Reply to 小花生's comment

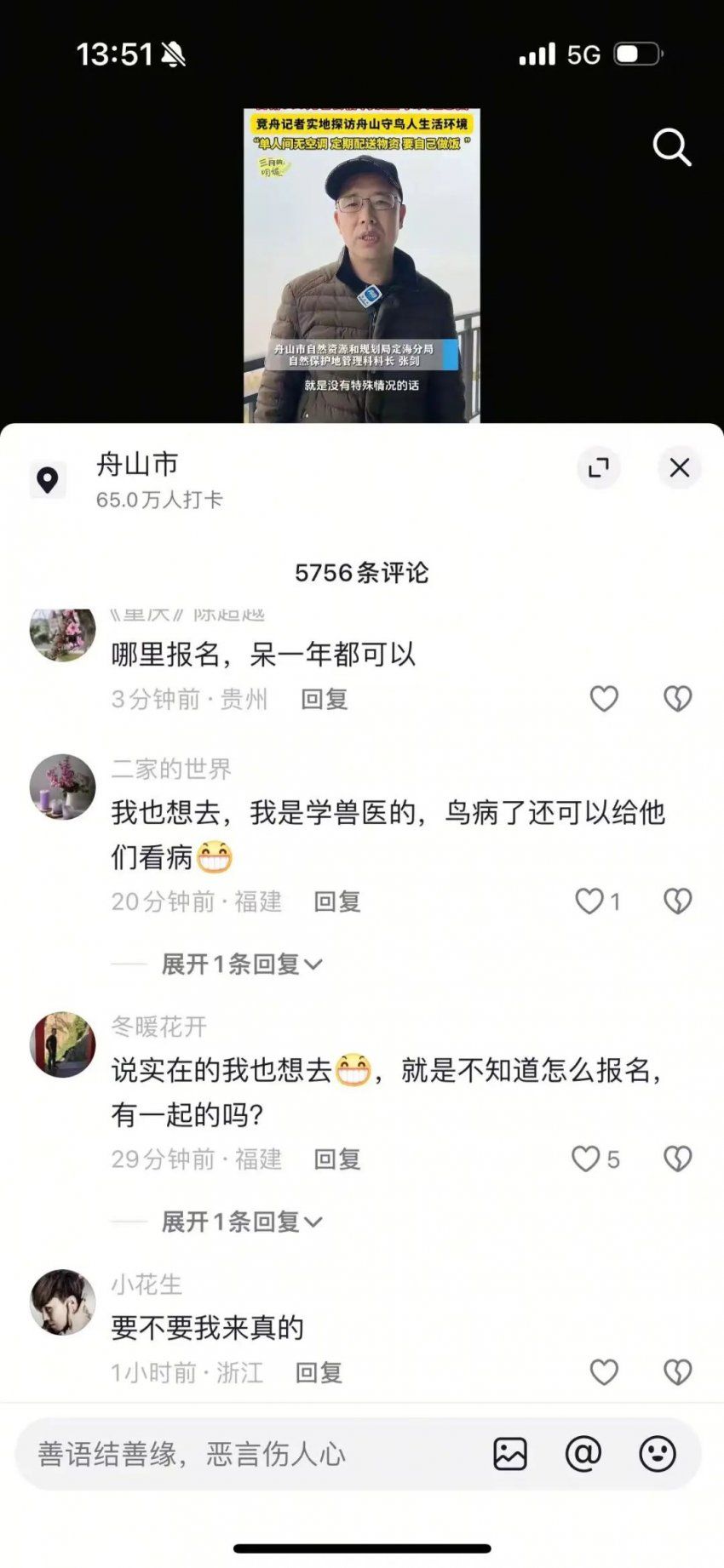(x=319, y=1372)
